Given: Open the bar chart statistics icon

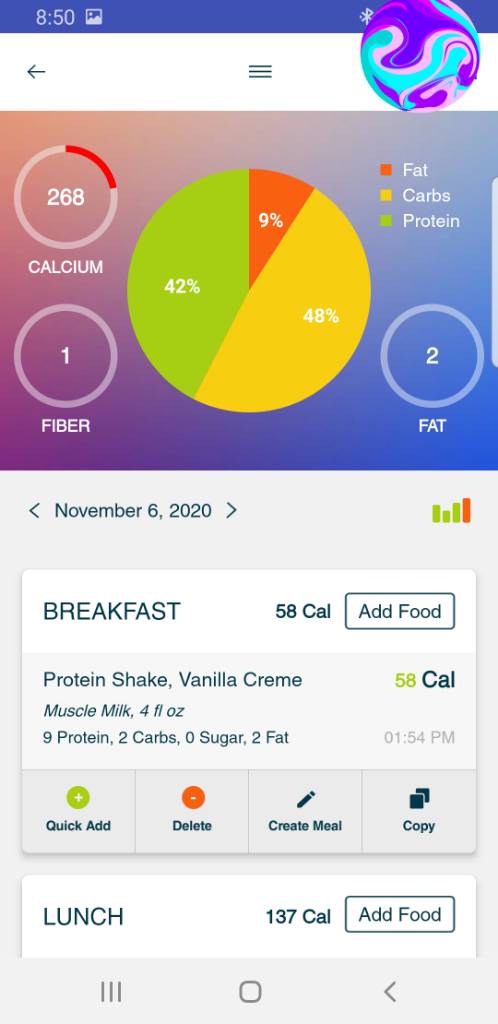Looking at the screenshot, I should (451, 511).
